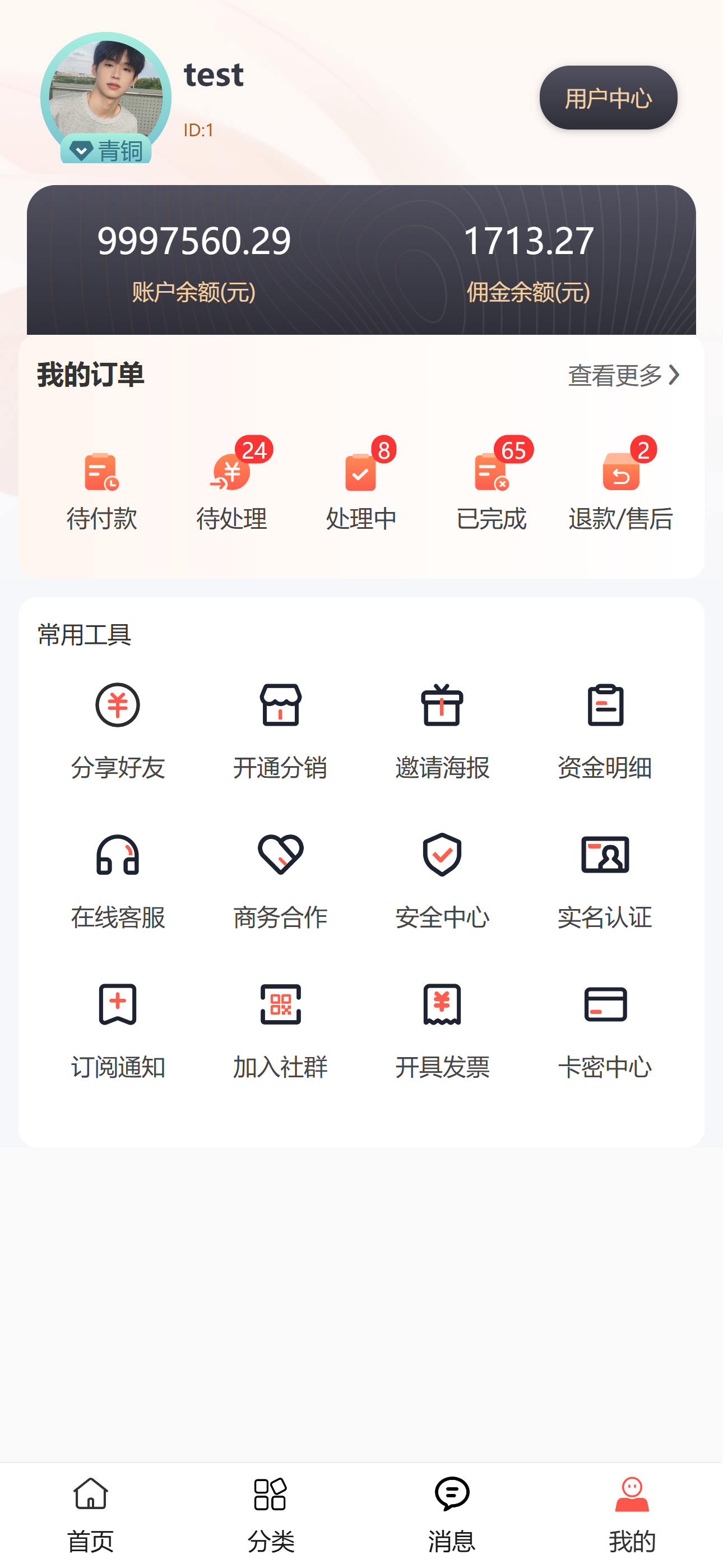Open the 待付款 pending payment orders
The image size is (723, 1568).
103,487
